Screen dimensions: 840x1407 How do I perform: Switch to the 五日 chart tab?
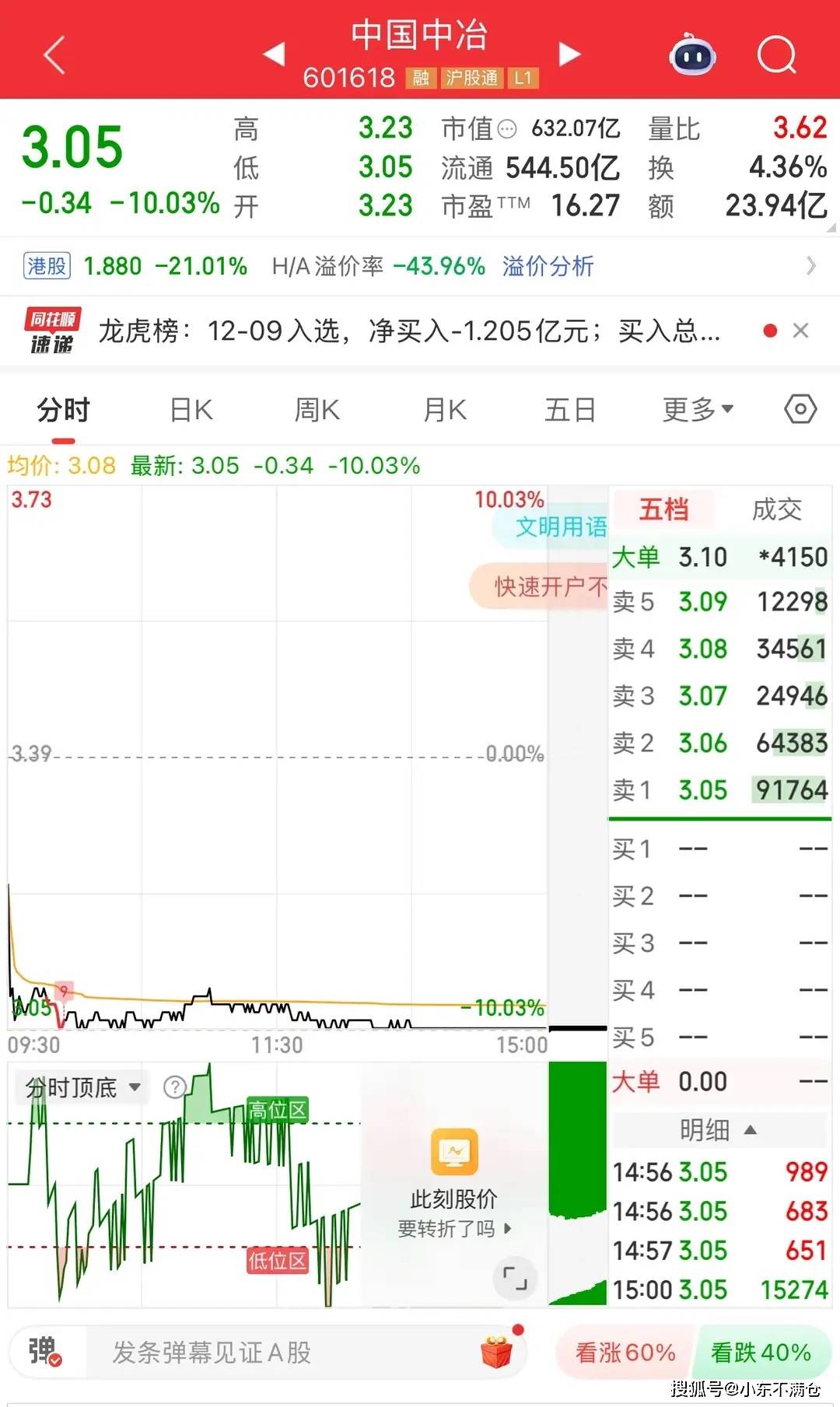(x=570, y=409)
